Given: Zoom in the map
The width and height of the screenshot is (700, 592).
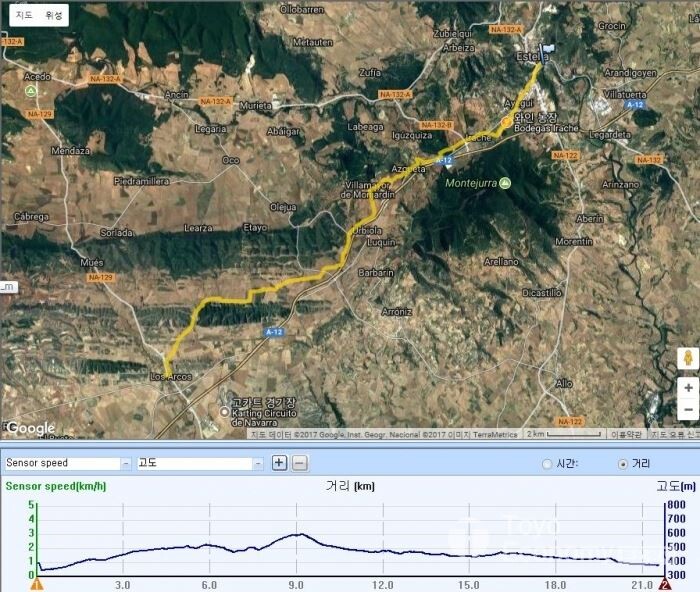Looking at the screenshot, I should click(688, 387).
